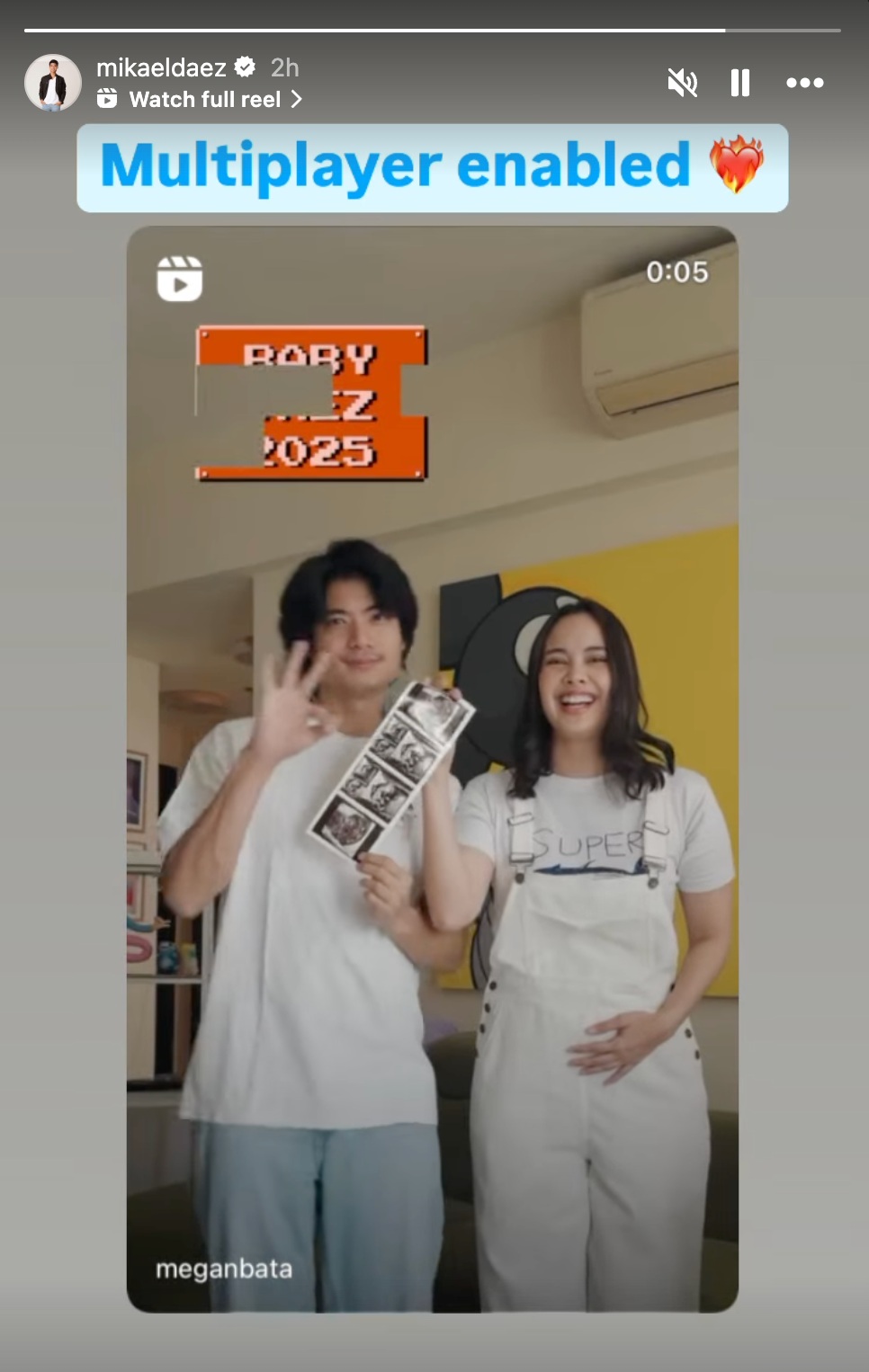The height and width of the screenshot is (1372, 869).
Task: Open Watch full reel link
Action: pyautogui.click(x=206, y=100)
